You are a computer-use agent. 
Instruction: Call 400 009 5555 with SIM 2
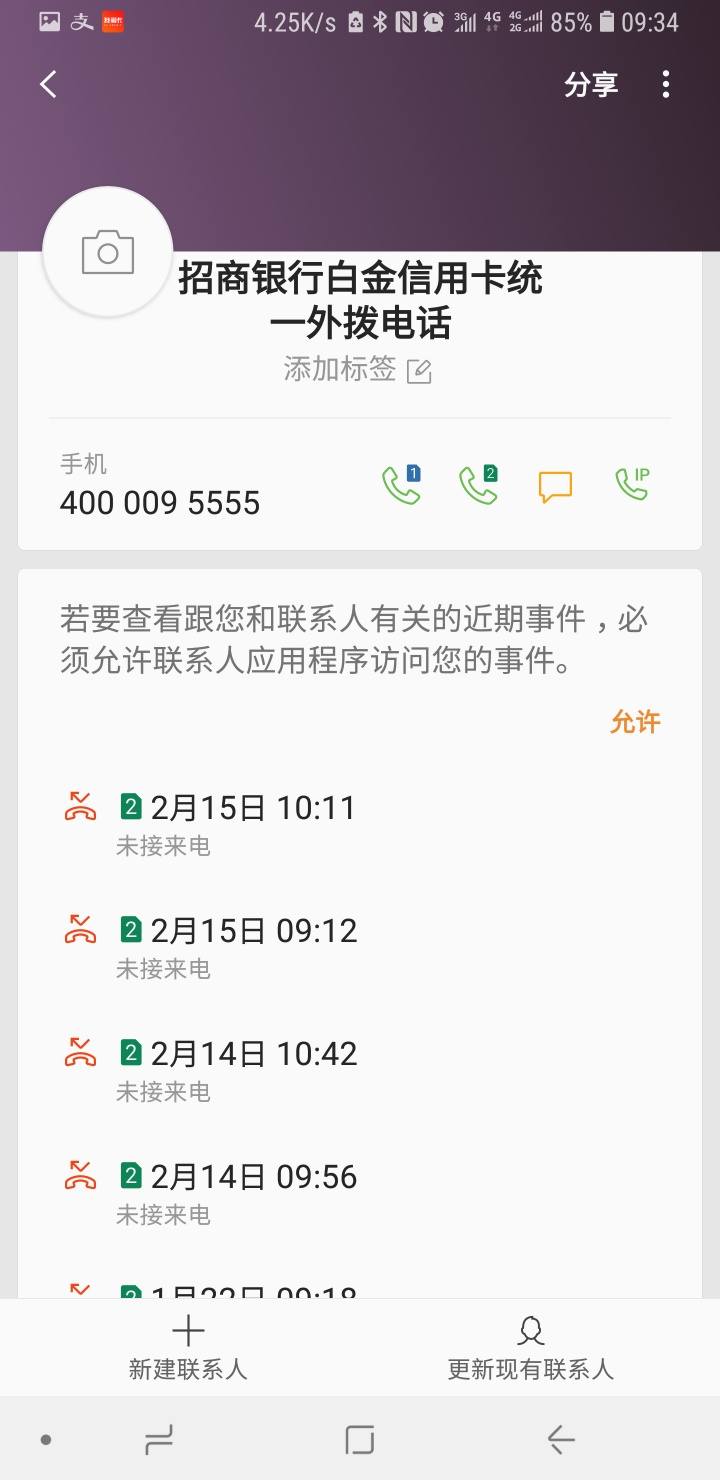click(x=478, y=485)
